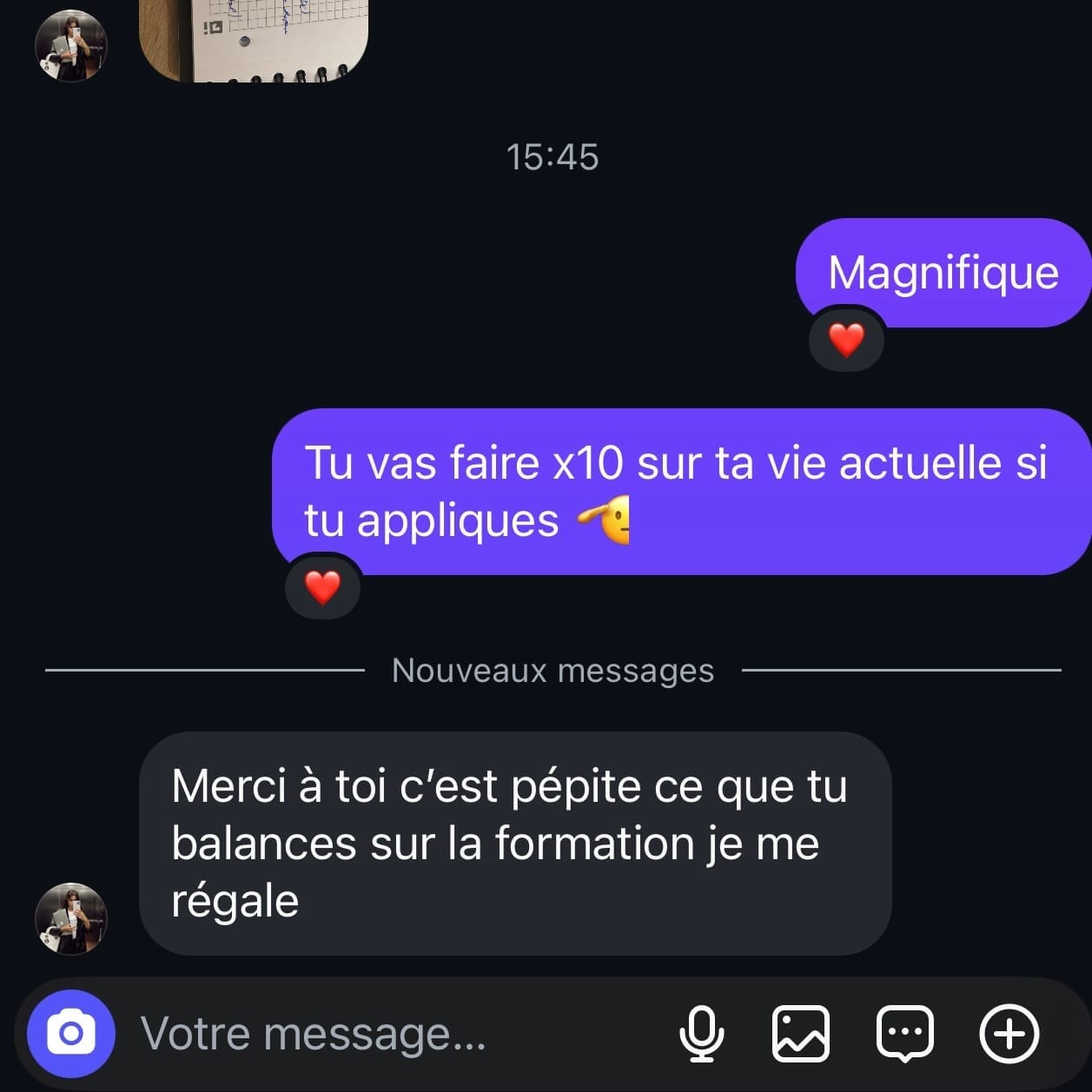This screenshot has height=1092, width=1092.
Task: Open the shared notebook photo
Action: [x=254, y=40]
